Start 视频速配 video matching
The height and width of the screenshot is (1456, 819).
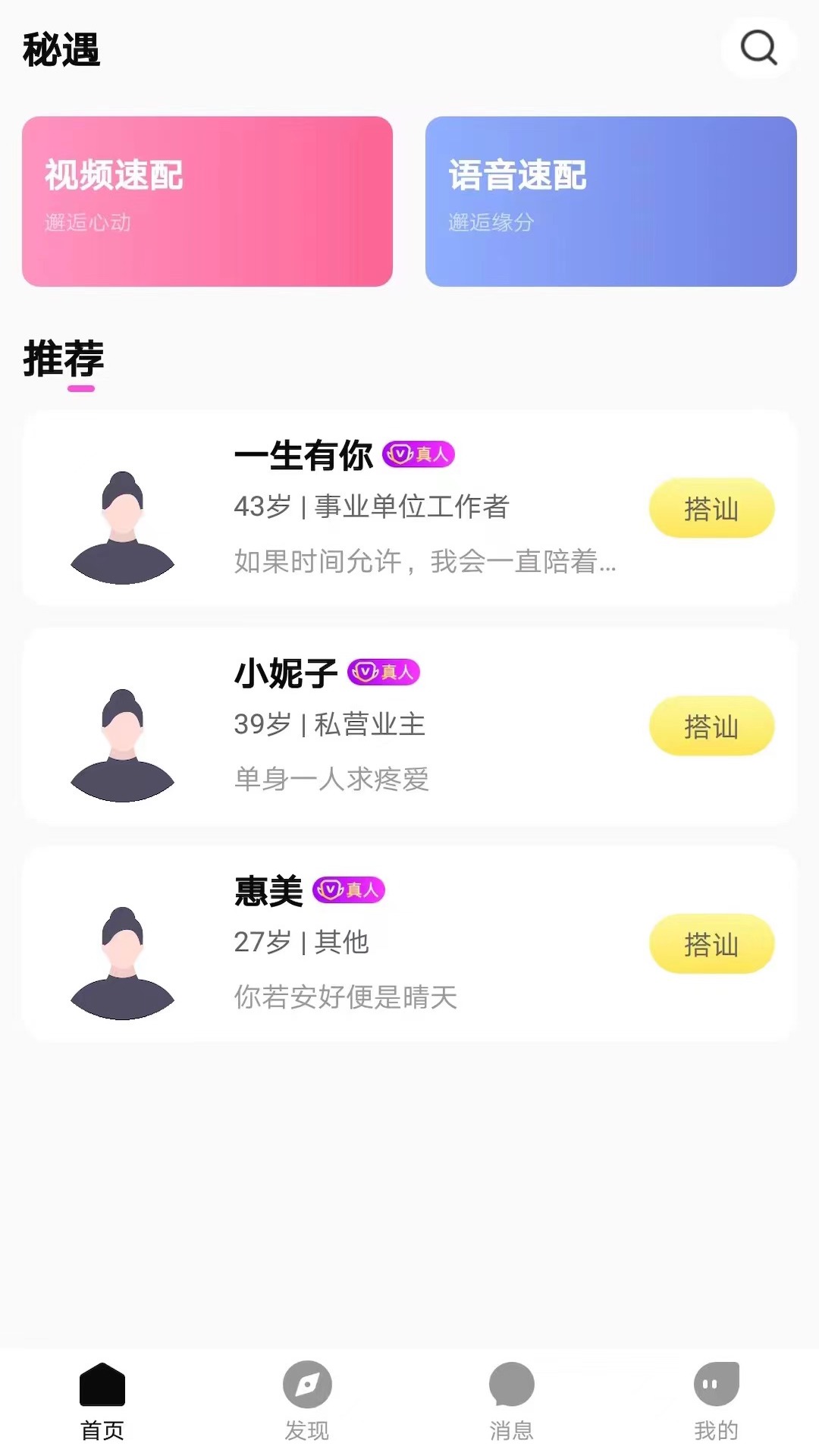tap(207, 201)
